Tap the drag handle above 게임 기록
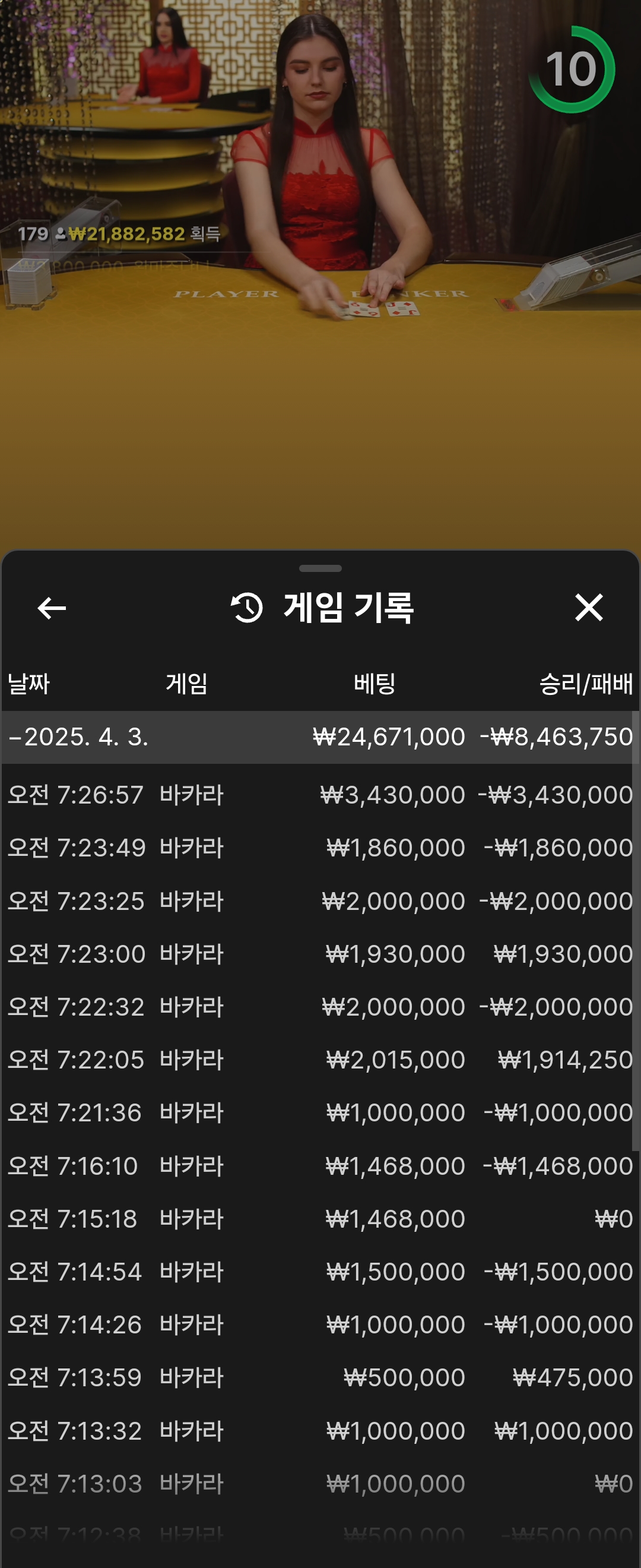 pyautogui.click(x=320, y=568)
